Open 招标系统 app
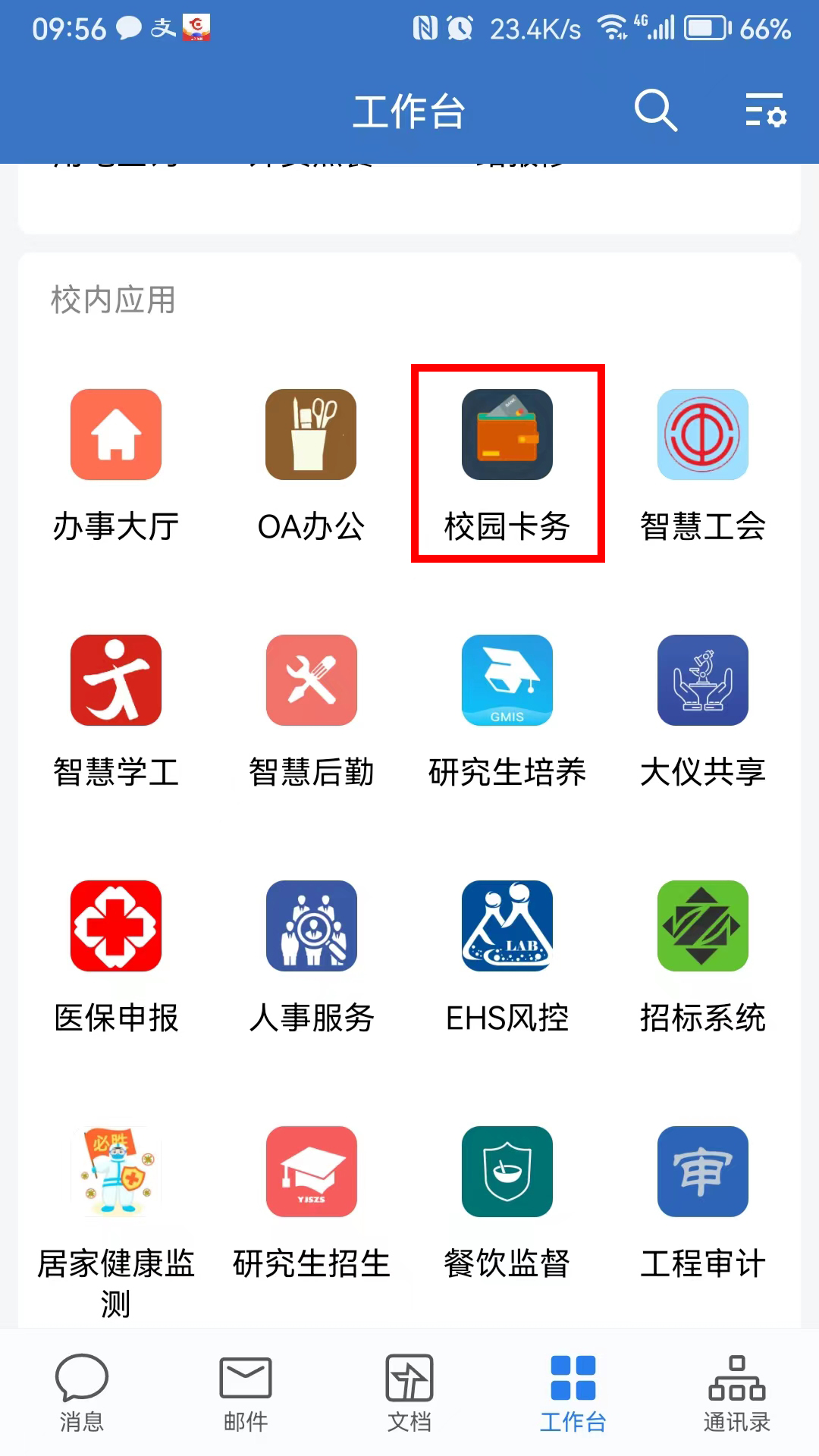 coord(702,926)
